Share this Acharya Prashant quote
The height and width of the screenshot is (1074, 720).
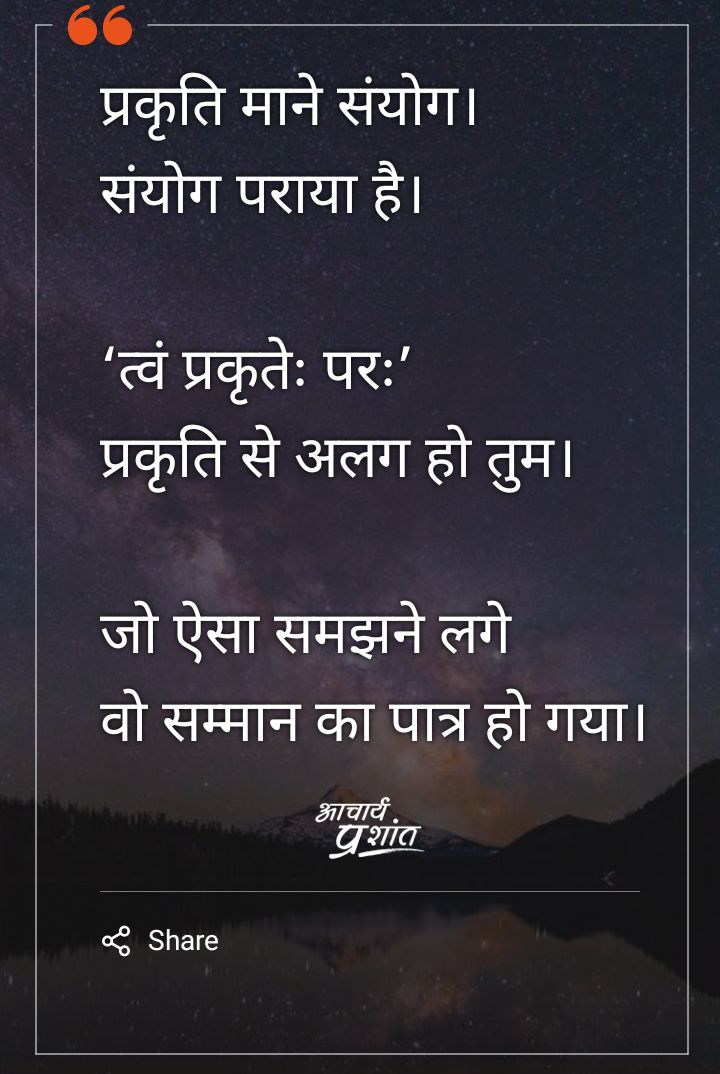pos(161,941)
